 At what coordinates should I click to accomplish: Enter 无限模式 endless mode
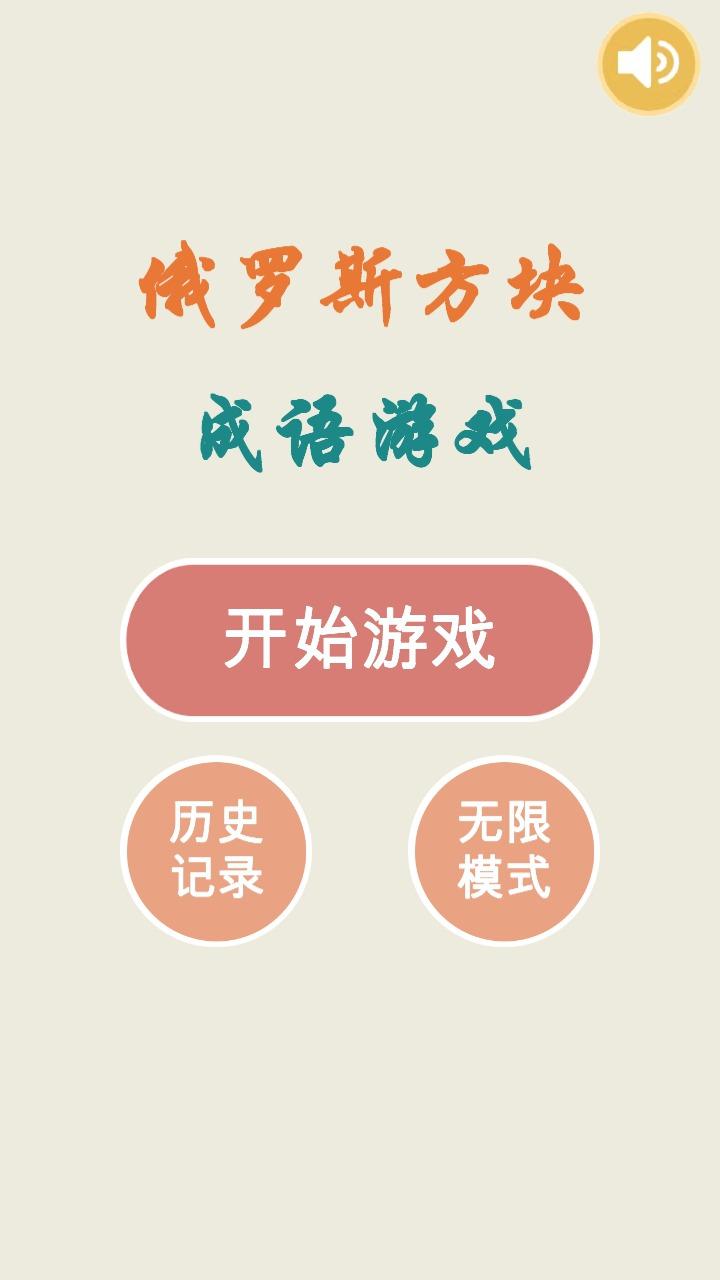(x=504, y=850)
